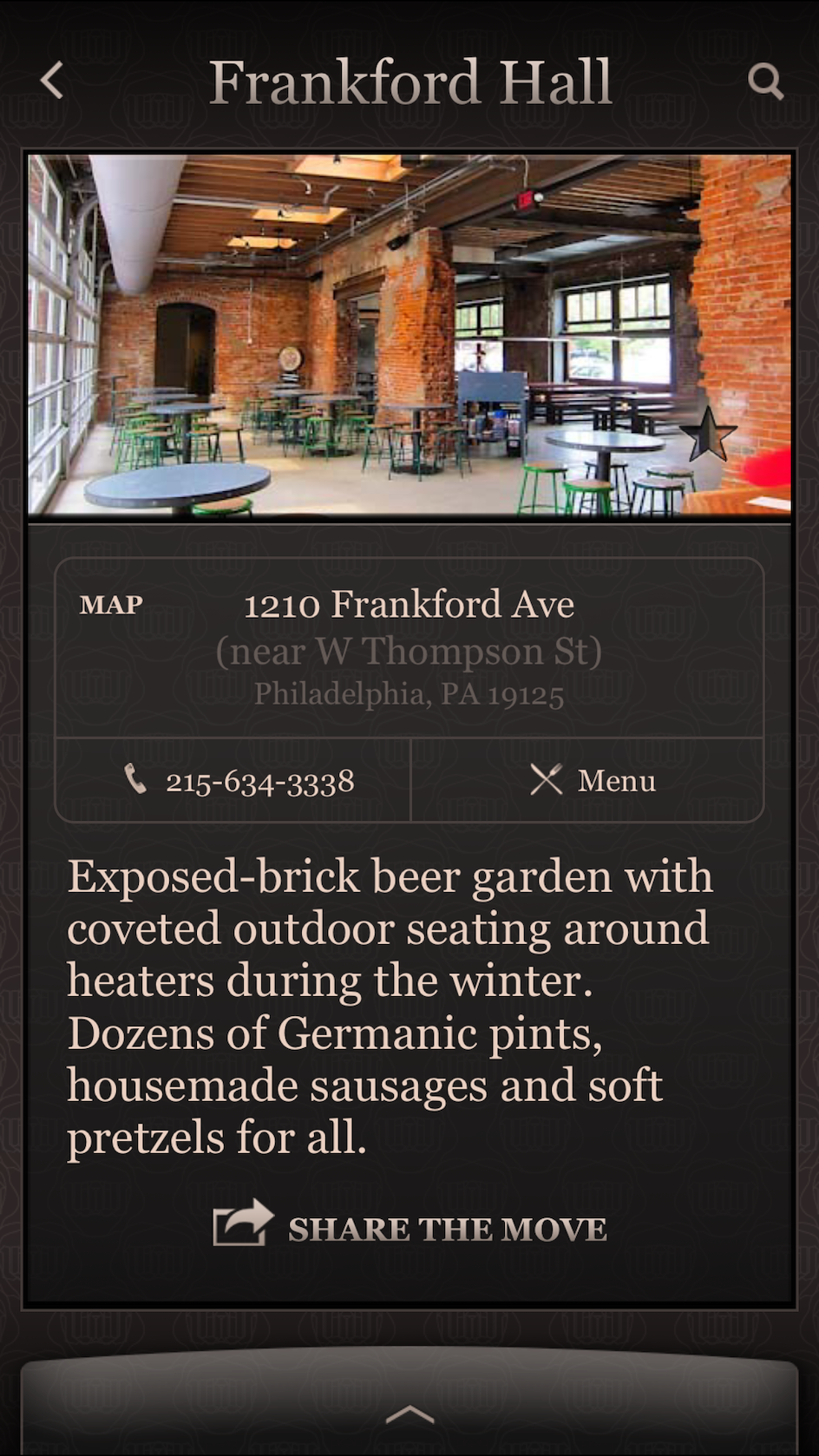View the Menu for Frankford Hall
Image resolution: width=819 pixels, height=1456 pixels.
pyautogui.click(x=587, y=780)
